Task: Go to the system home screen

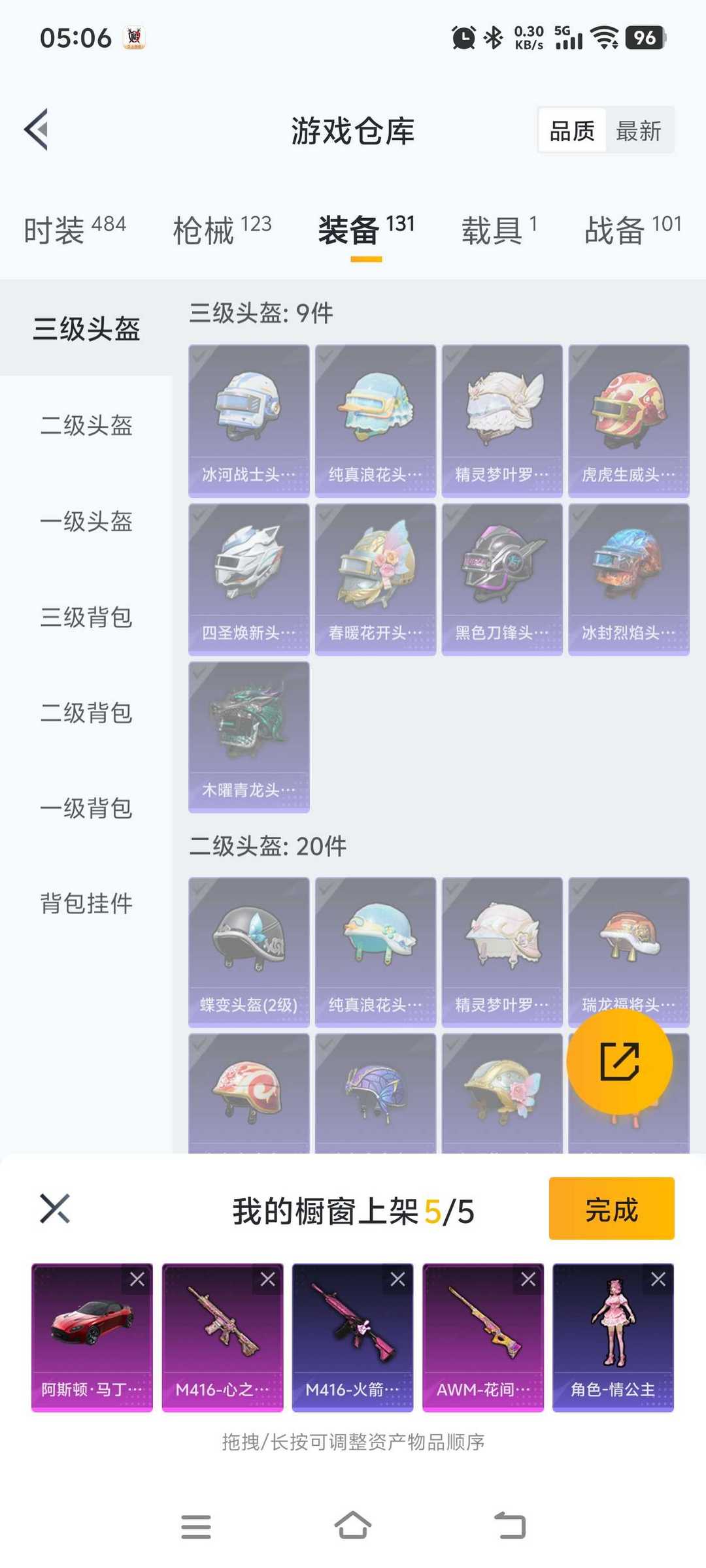Action: tap(353, 1526)
